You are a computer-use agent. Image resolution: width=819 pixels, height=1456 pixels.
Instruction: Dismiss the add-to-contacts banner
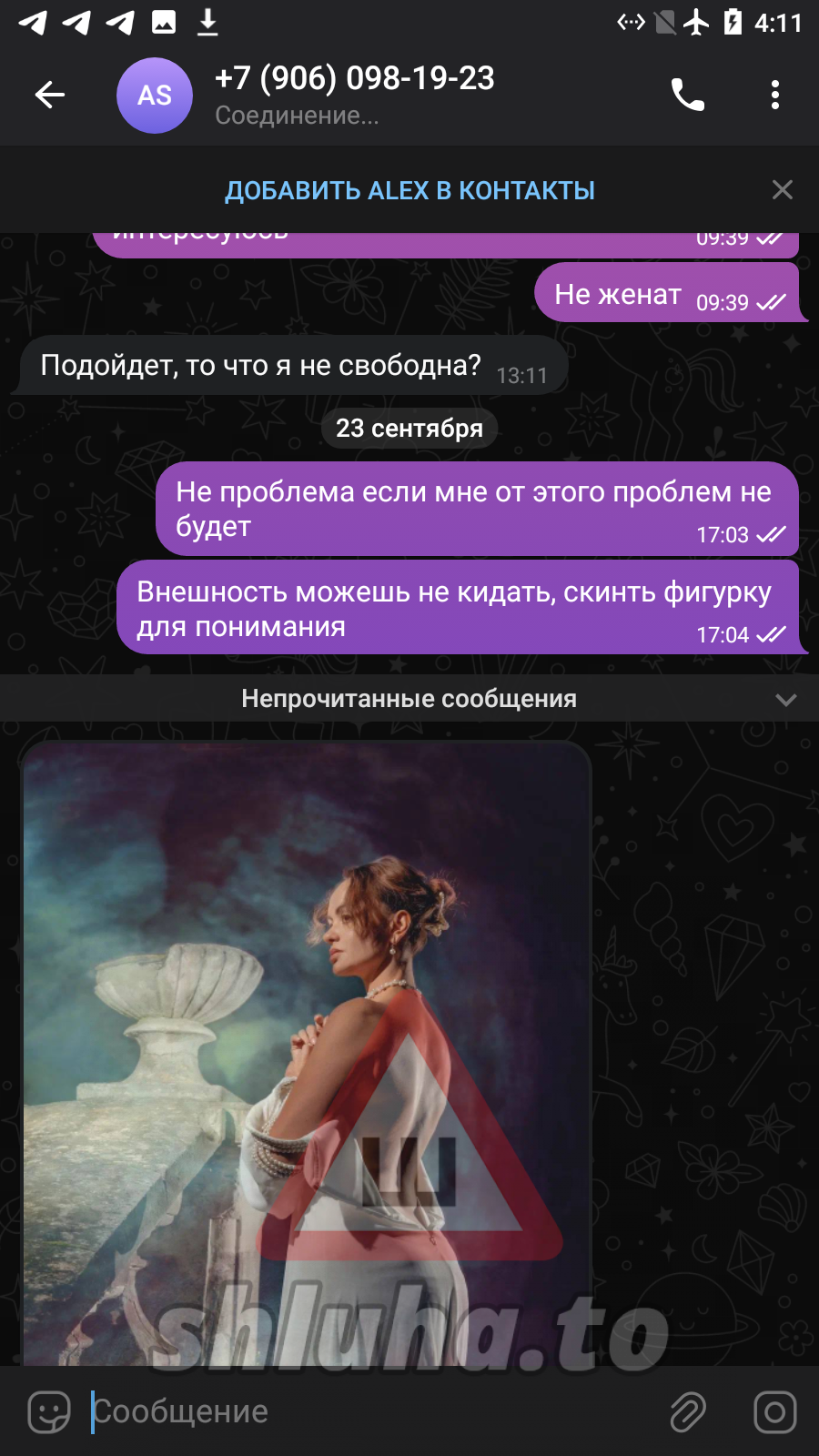coord(783,190)
